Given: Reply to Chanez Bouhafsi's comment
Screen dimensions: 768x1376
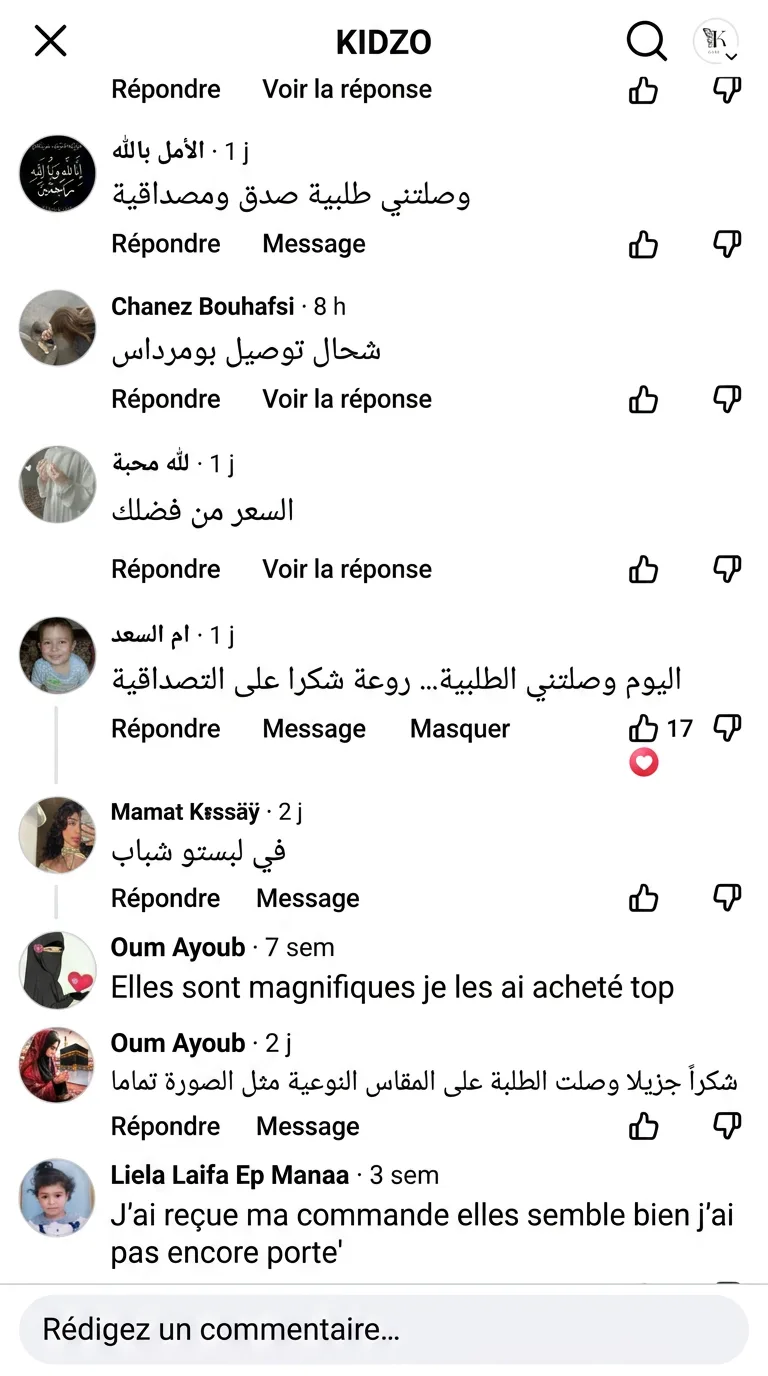Looking at the screenshot, I should (166, 399).
